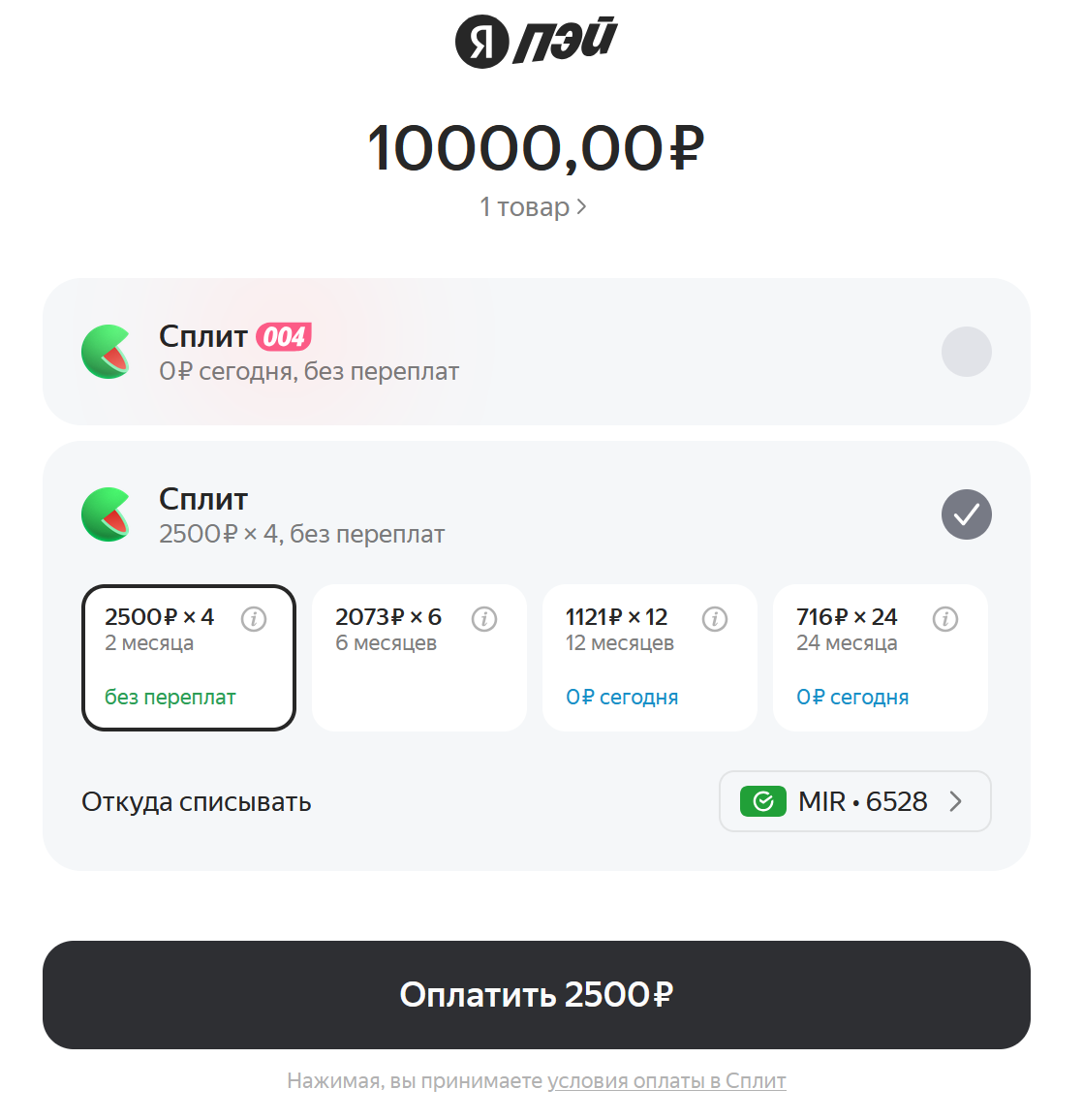Show info for the 1121₽ × 12 plan
Viewport: 1083px width, 1120px height.
tap(715, 619)
